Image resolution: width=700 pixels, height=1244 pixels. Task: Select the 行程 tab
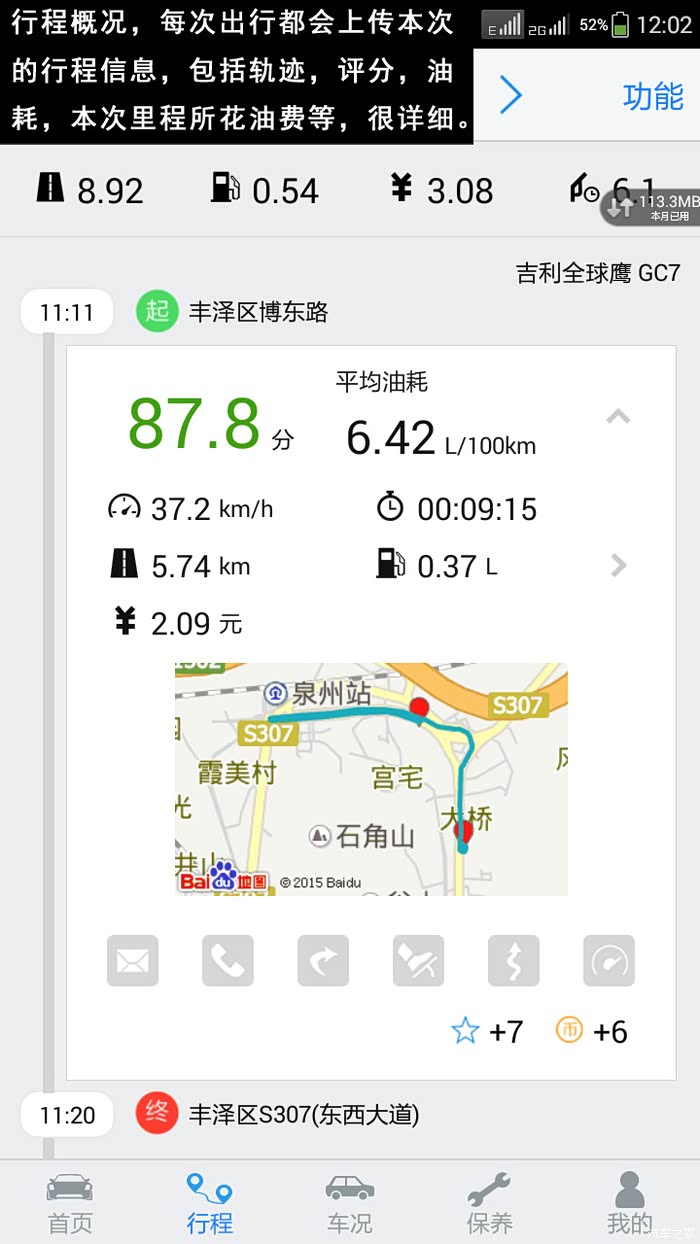[210, 1203]
